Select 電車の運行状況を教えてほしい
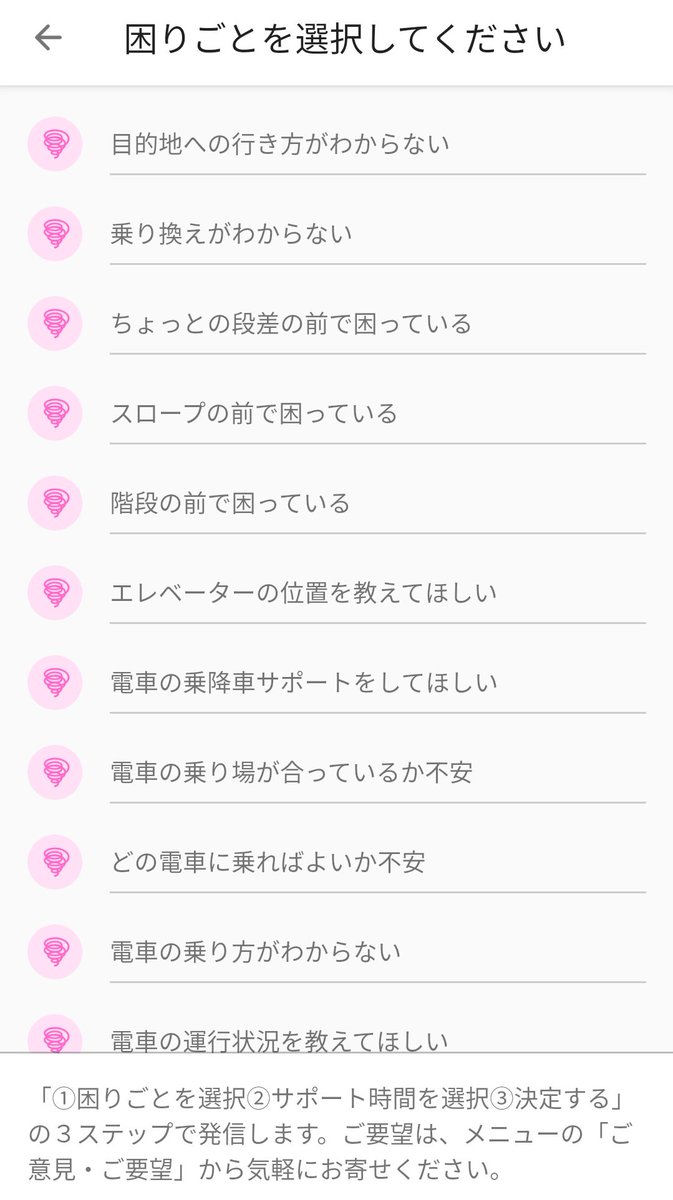673x1200 pixels. point(336,1028)
